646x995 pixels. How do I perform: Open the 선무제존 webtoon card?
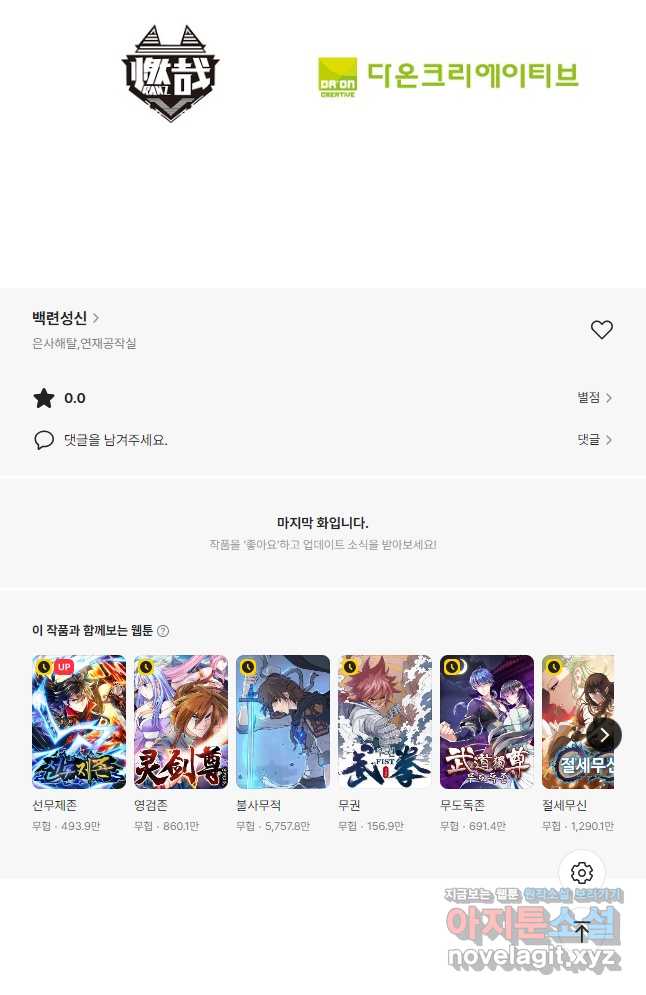(79, 722)
